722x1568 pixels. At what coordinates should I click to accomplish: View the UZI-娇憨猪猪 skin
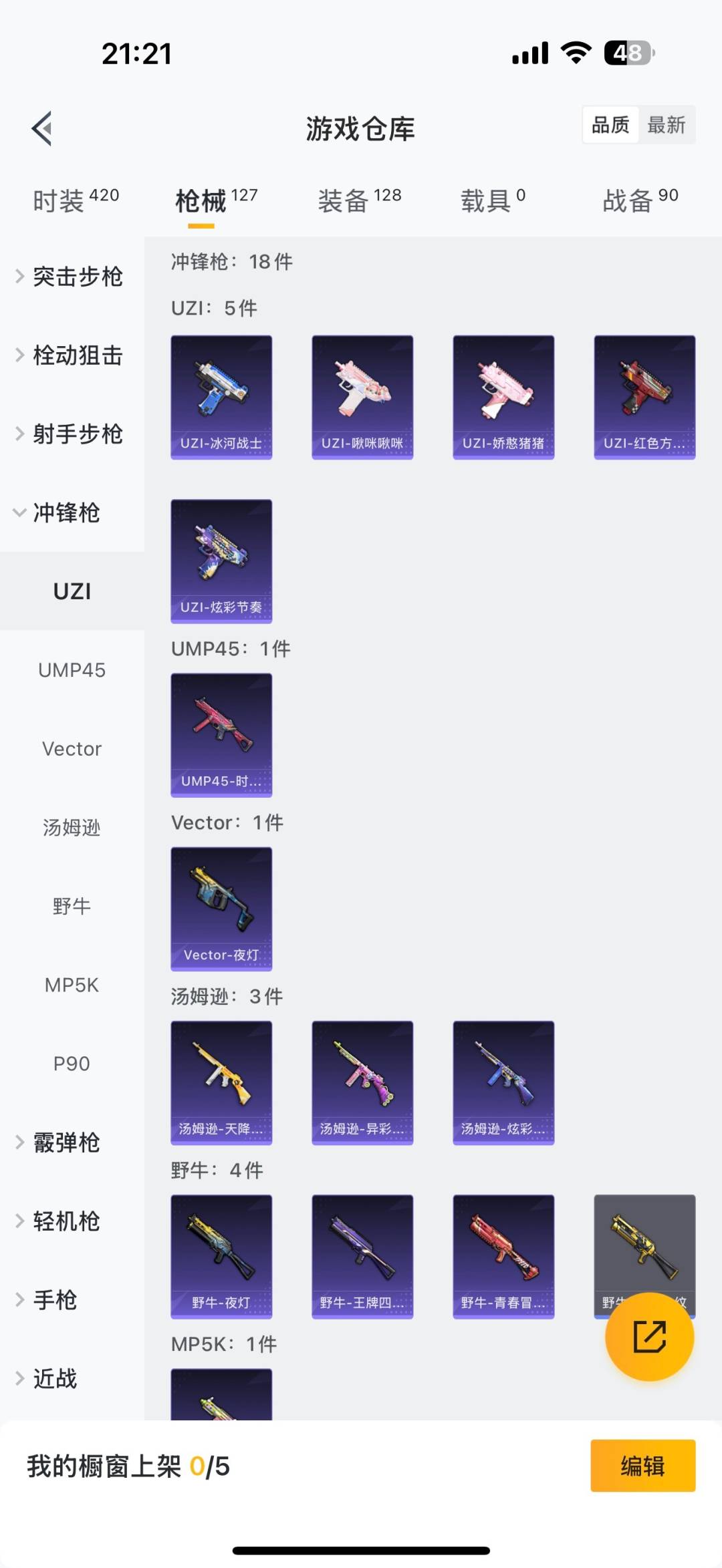tap(503, 397)
